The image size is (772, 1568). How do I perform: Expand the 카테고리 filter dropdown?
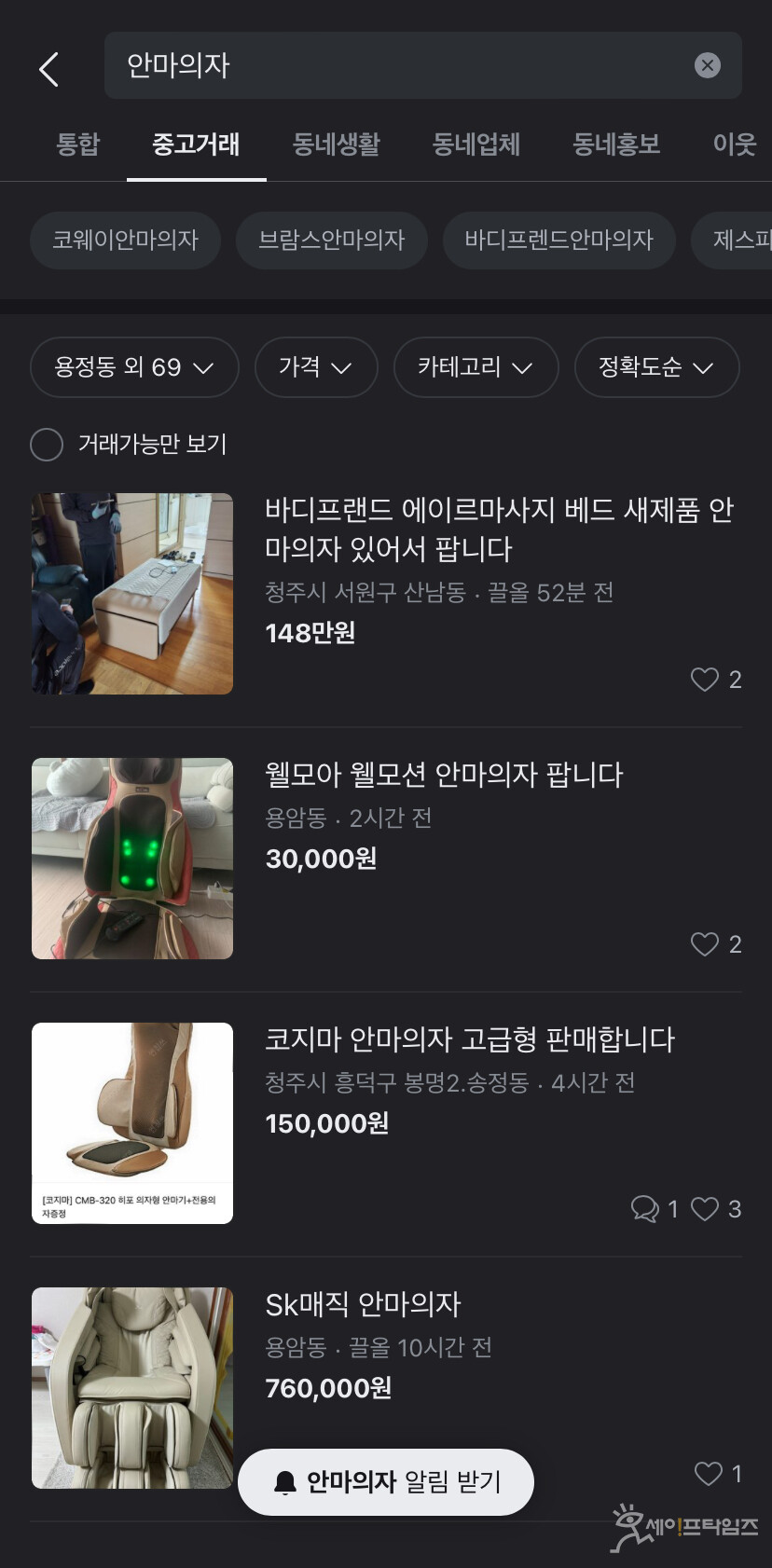tap(476, 367)
